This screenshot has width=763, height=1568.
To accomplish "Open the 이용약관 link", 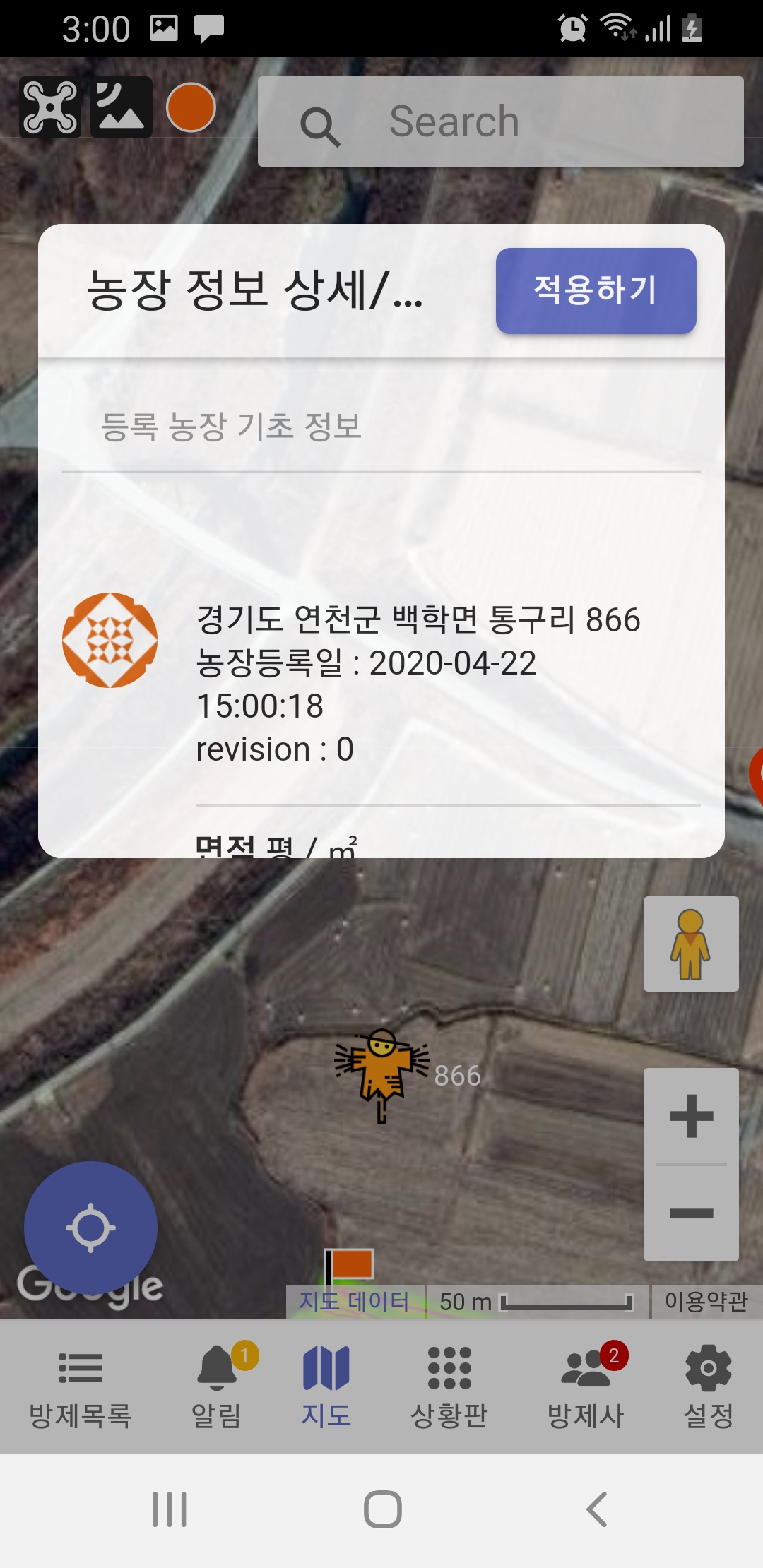I will [x=706, y=1301].
